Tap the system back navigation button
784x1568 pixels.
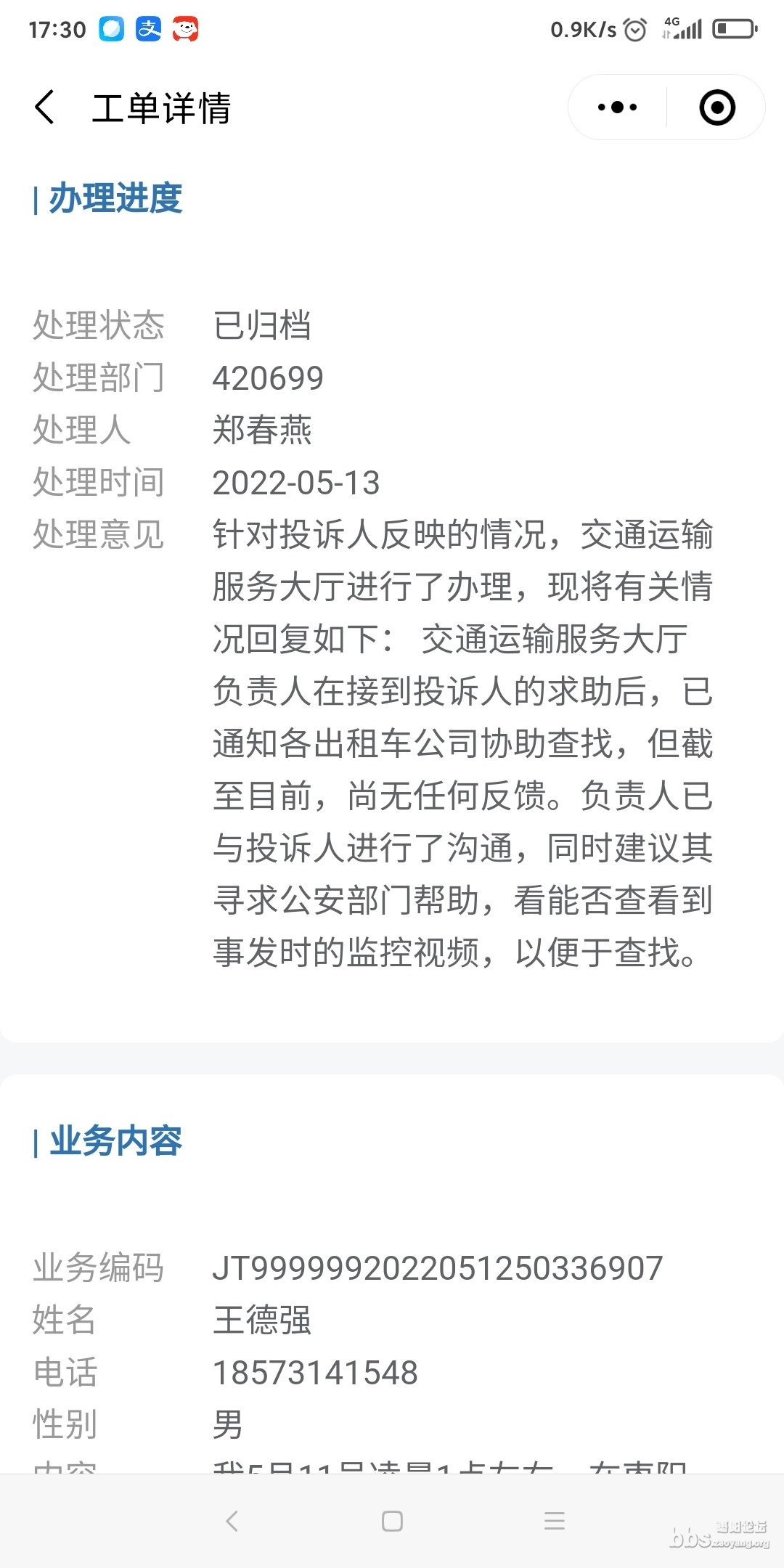coord(232,1521)
